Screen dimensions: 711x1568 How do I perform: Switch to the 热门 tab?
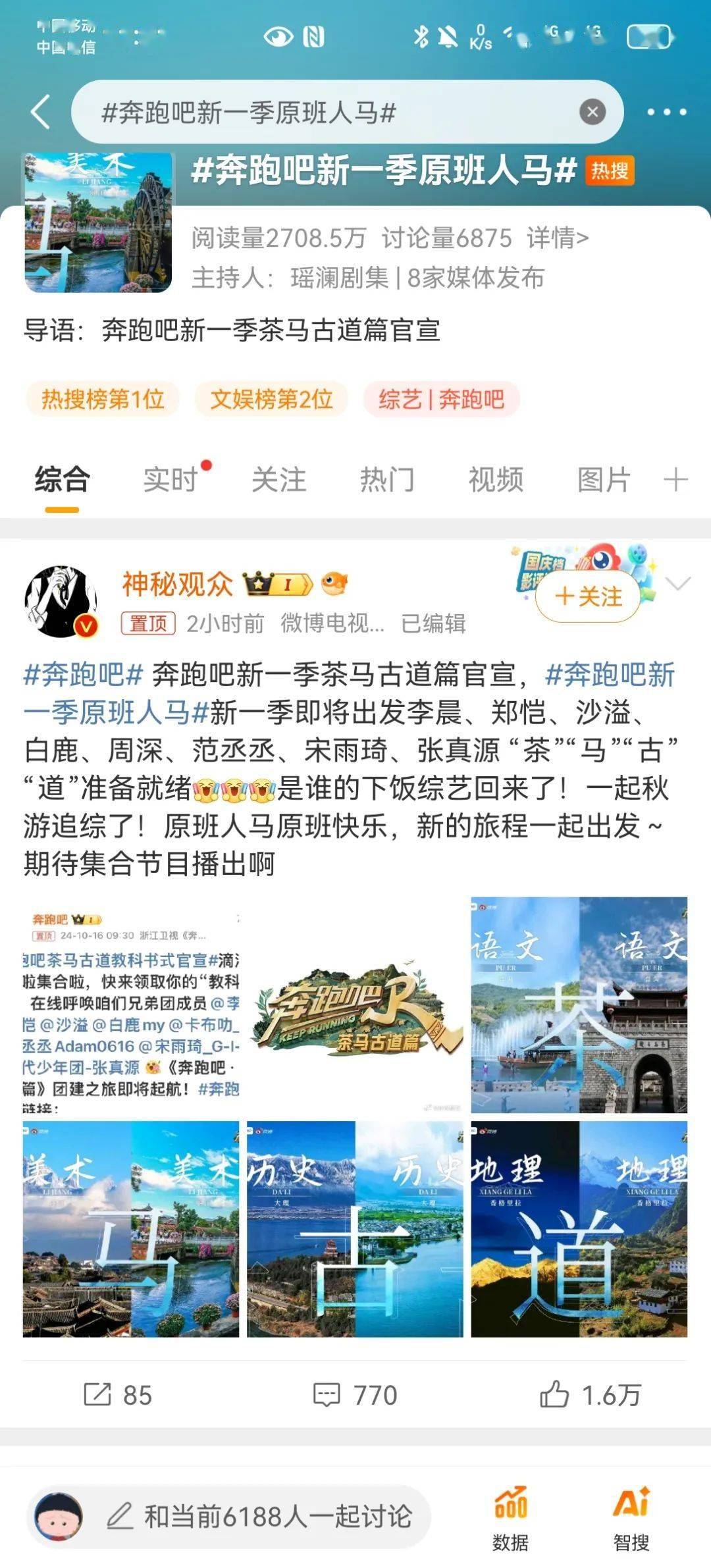[x=387, y=479]
